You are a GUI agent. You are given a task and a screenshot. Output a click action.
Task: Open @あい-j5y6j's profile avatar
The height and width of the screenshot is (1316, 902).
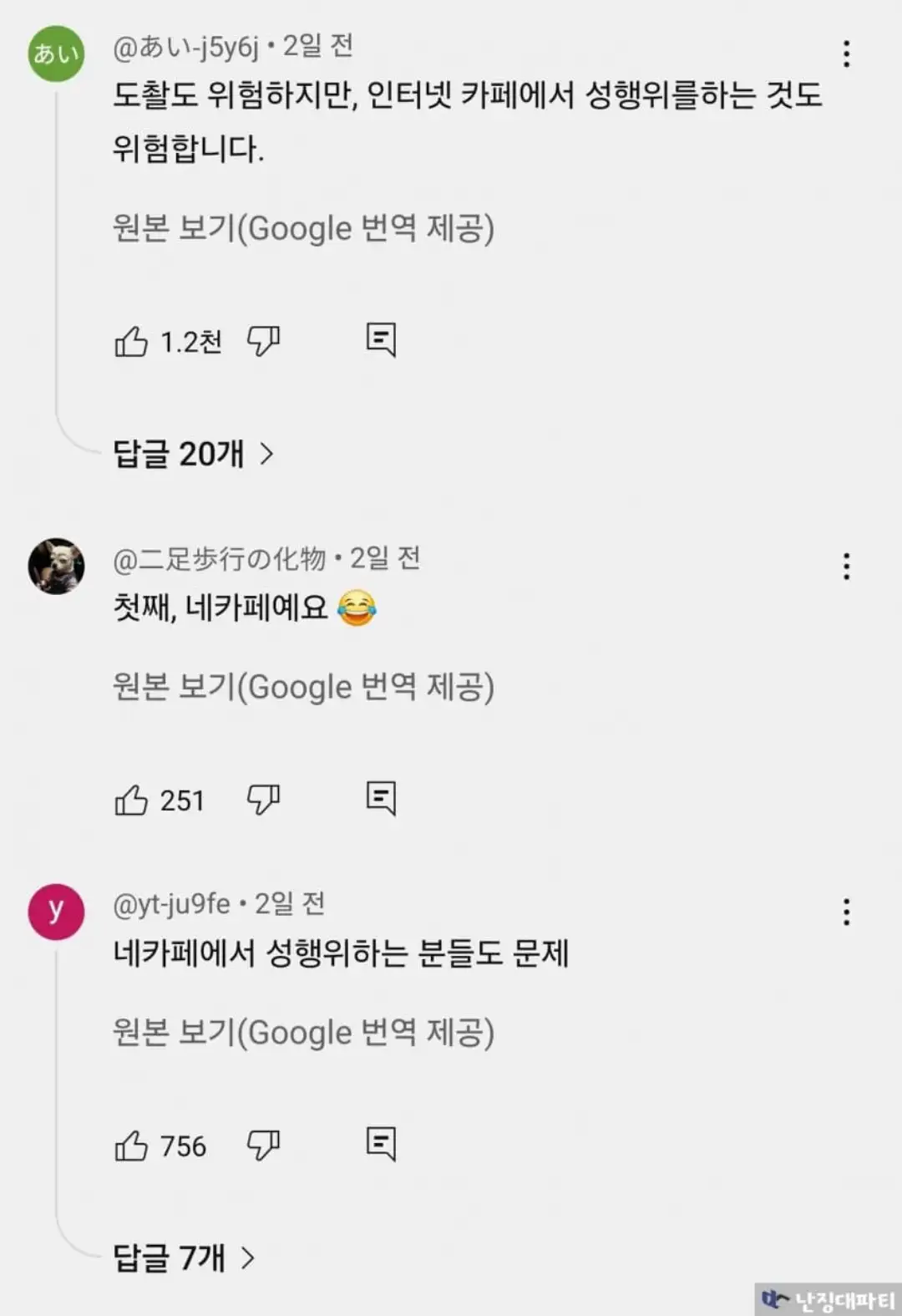point(56,54)
